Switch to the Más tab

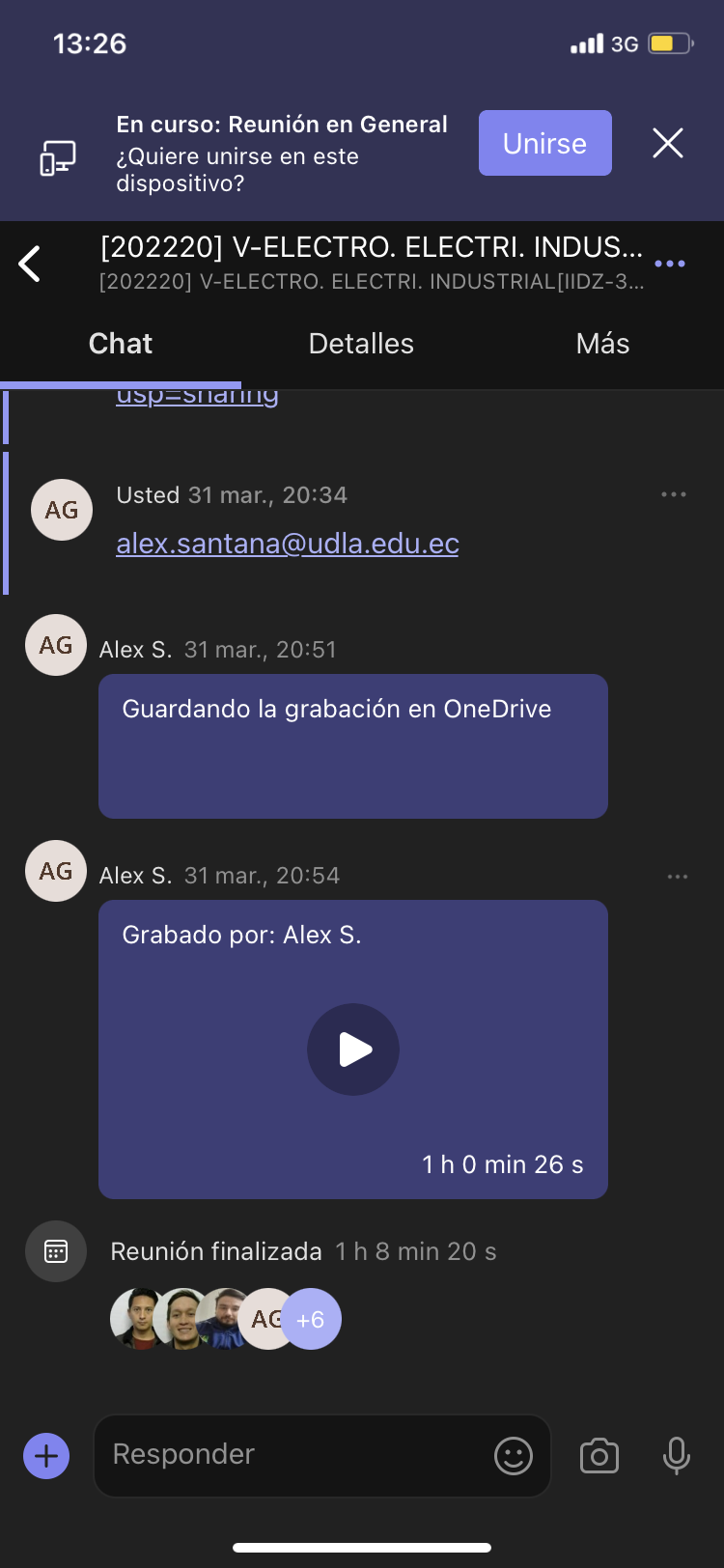coord(602,344)
